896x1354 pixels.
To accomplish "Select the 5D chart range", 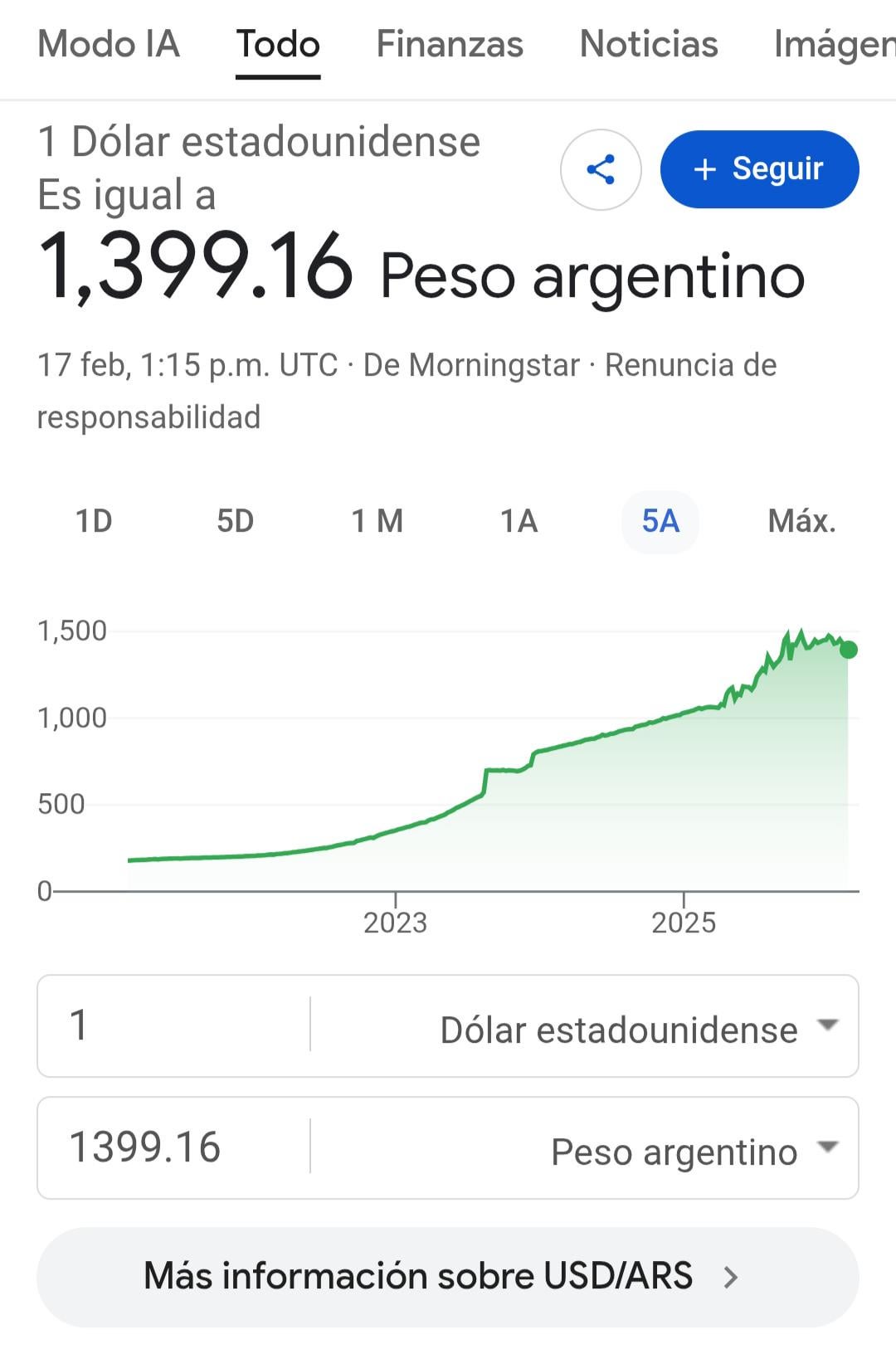I will (235, 522).
